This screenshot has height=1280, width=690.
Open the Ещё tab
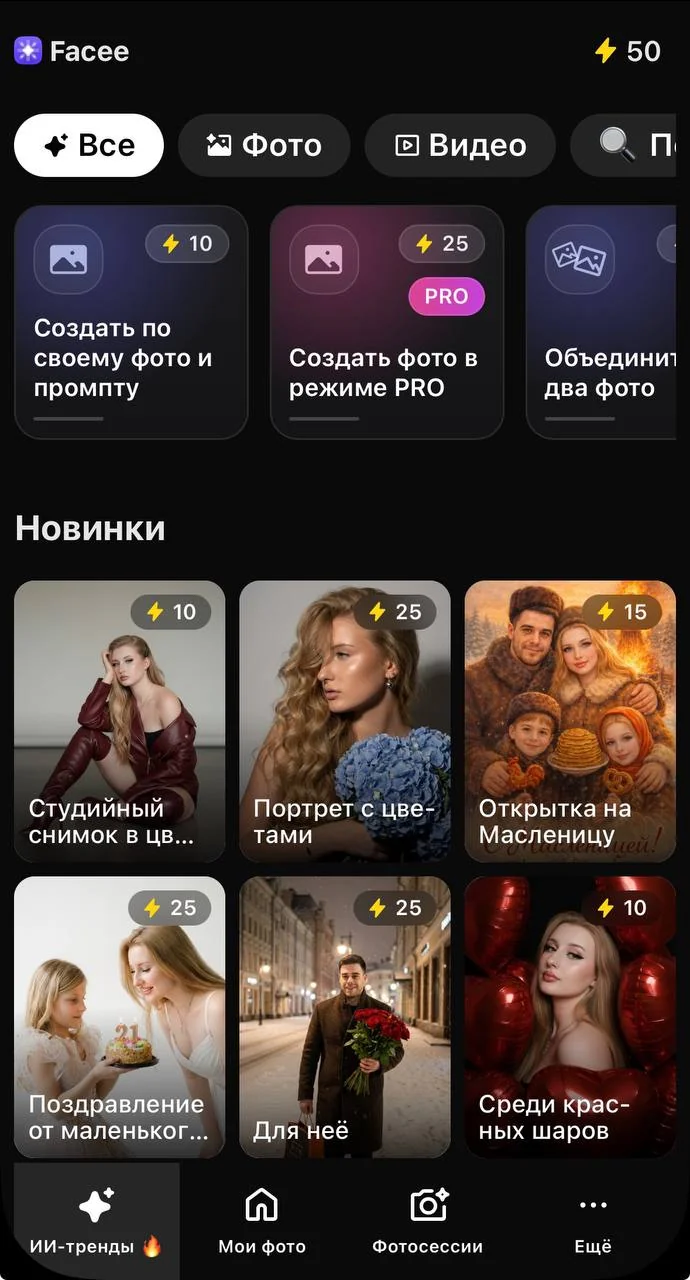593,1221
